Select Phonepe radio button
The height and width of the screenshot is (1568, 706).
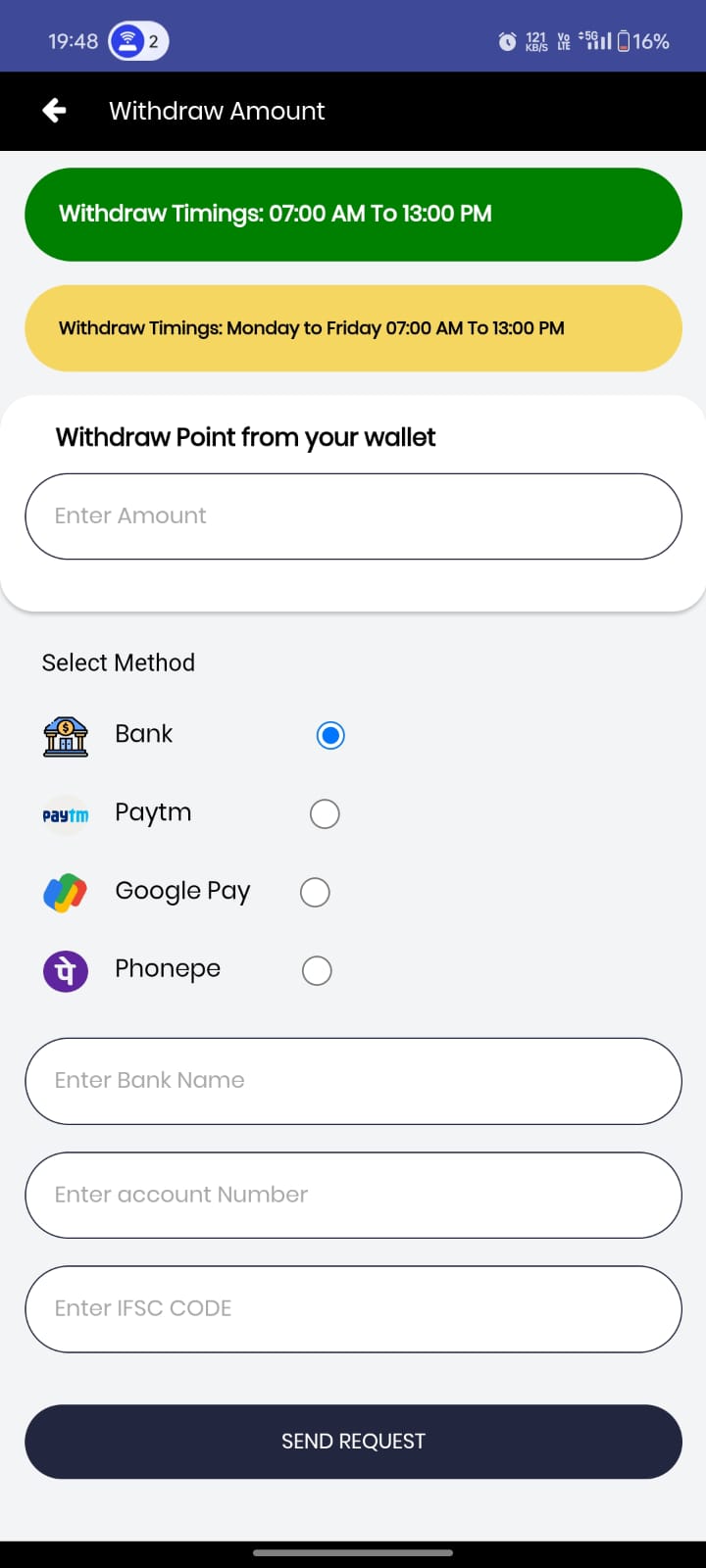317,970
